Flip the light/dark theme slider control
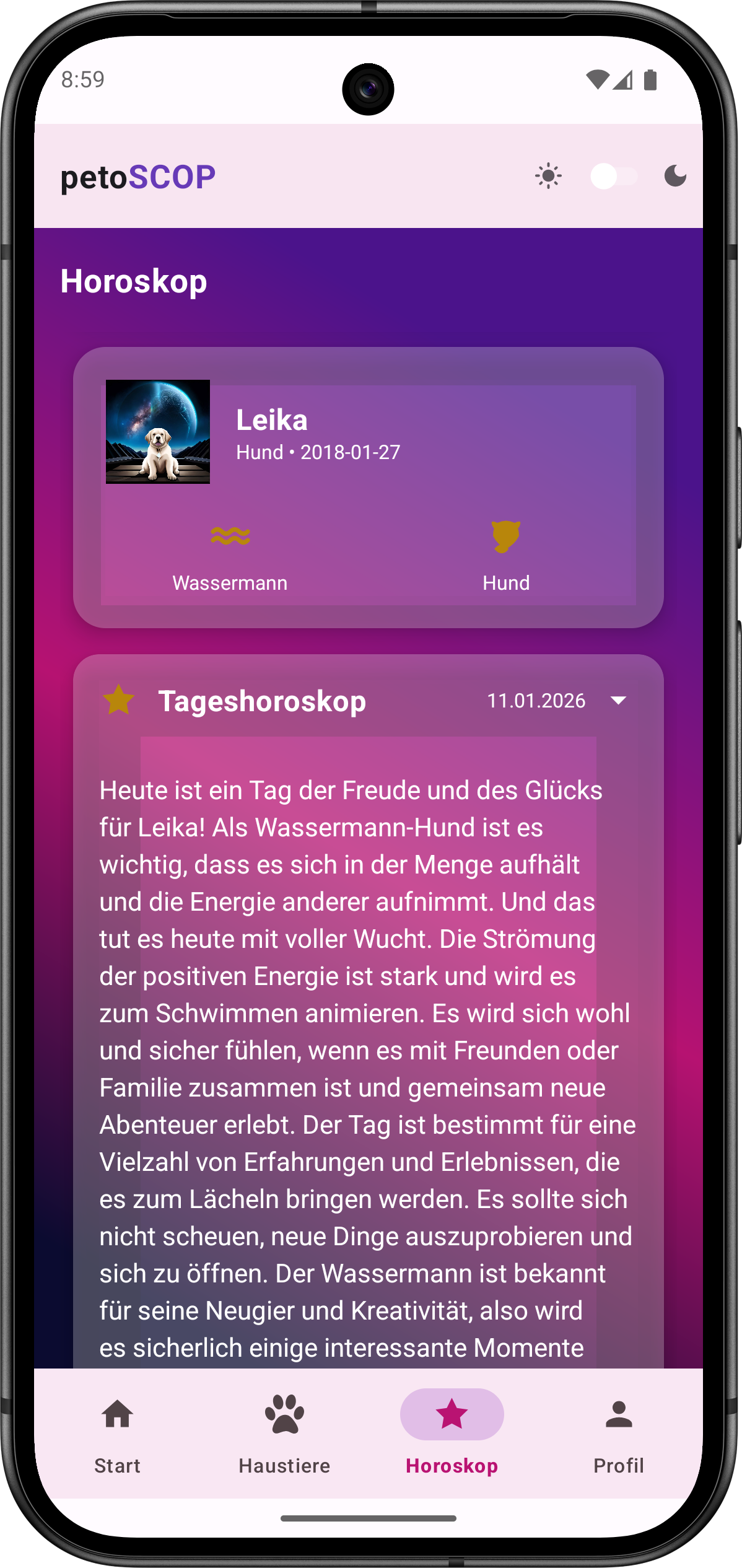 click(613, 177)
